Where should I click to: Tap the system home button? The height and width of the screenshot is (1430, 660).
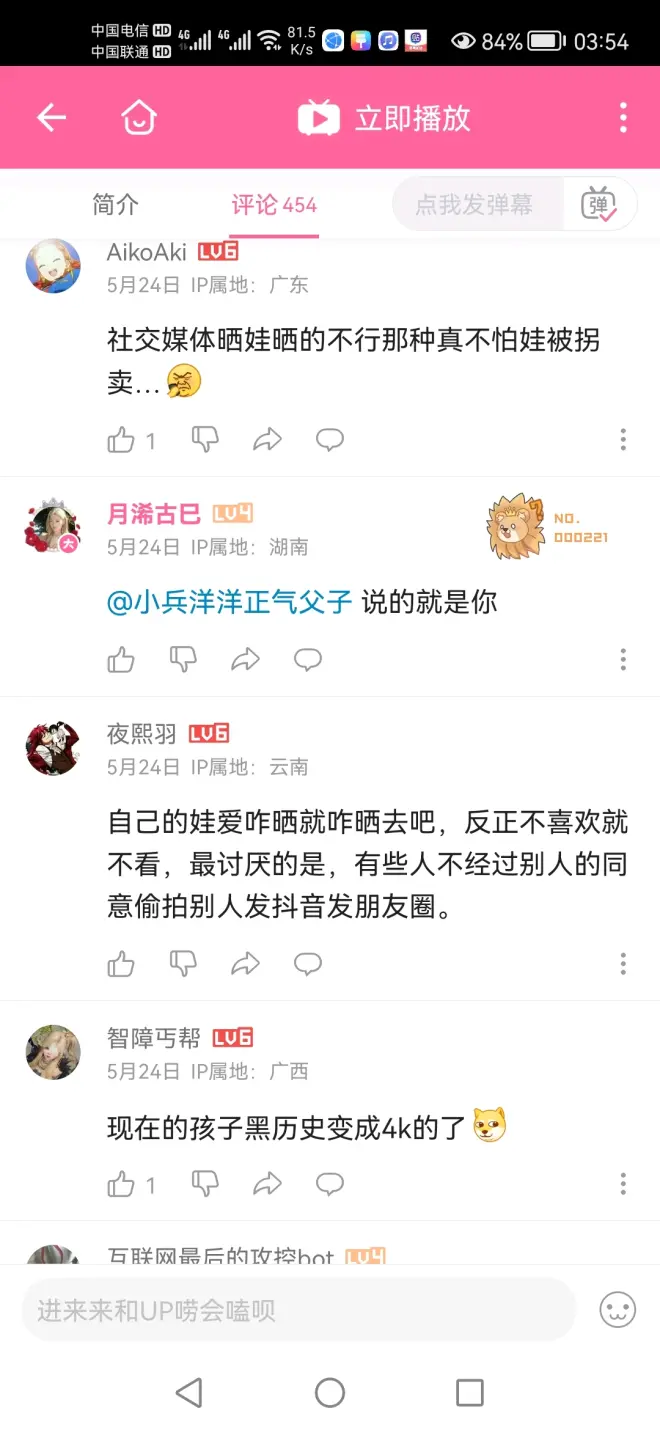point(330,1392)
